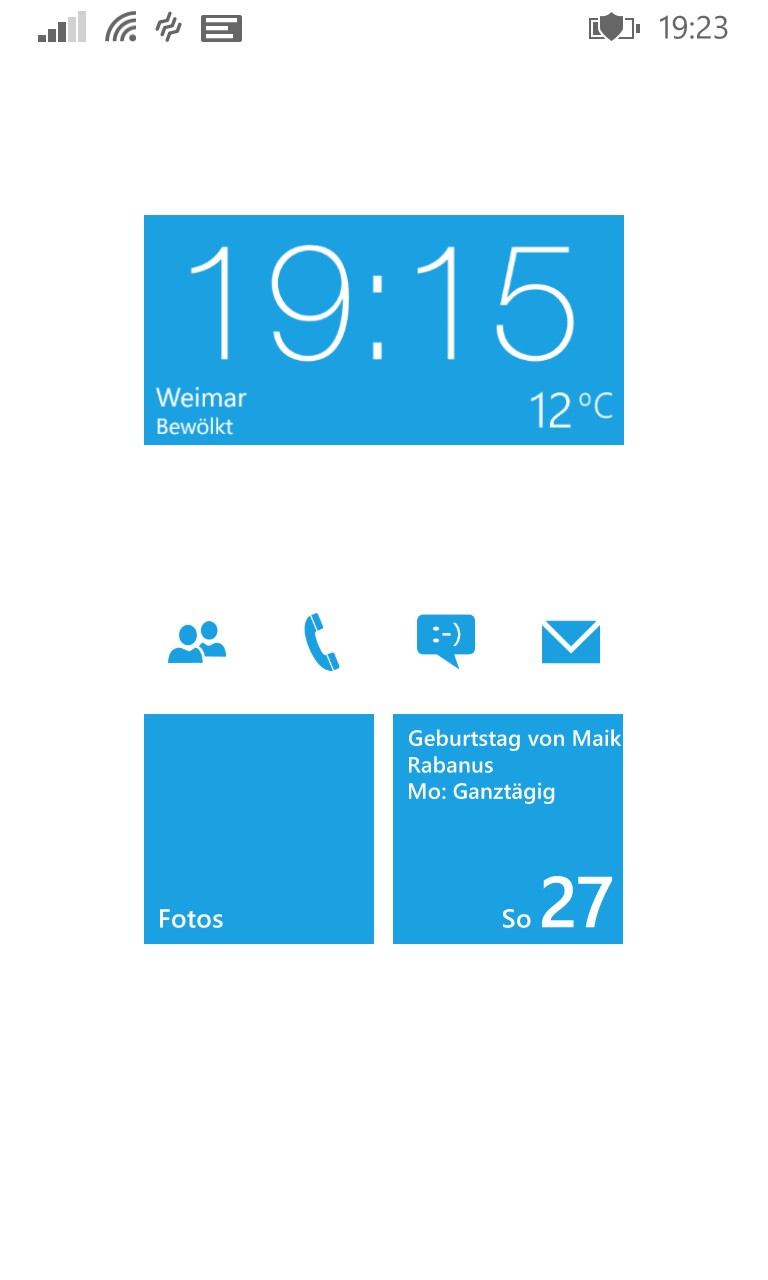Open the Mail envelope icon

(571, 642)
